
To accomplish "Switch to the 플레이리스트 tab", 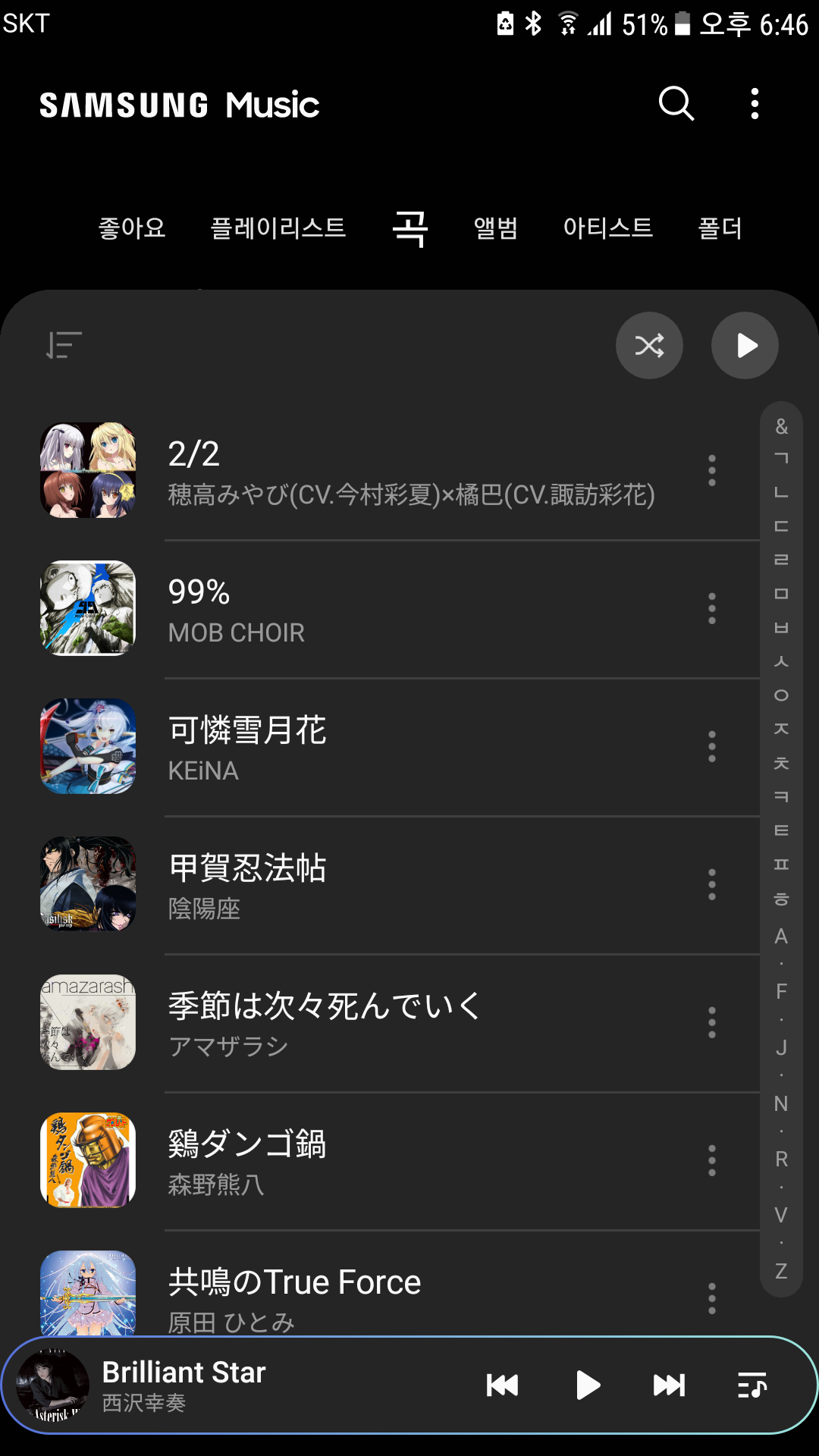I will click(278, 227).
